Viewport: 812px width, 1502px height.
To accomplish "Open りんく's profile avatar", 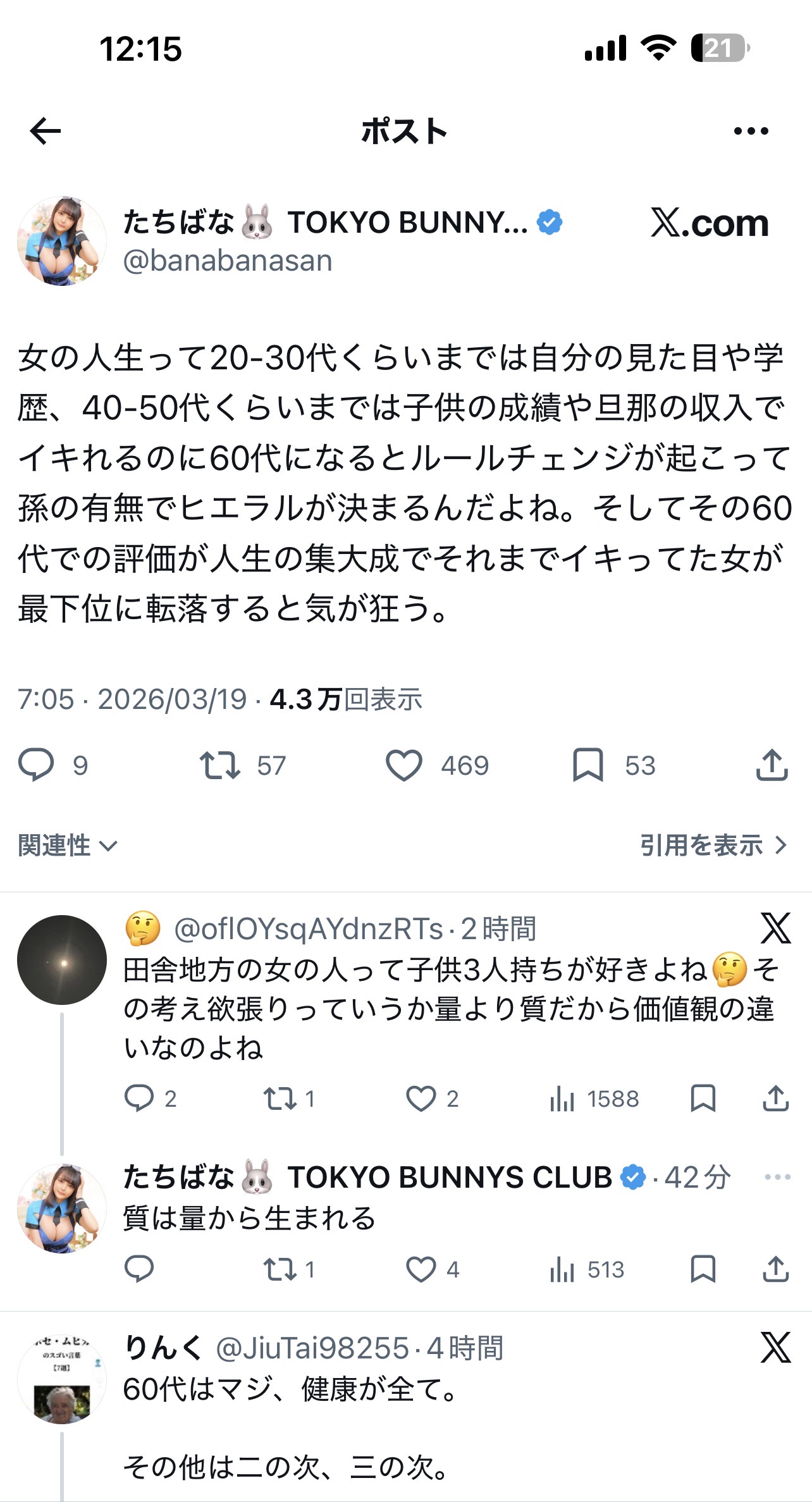I will pos(61,1380).
